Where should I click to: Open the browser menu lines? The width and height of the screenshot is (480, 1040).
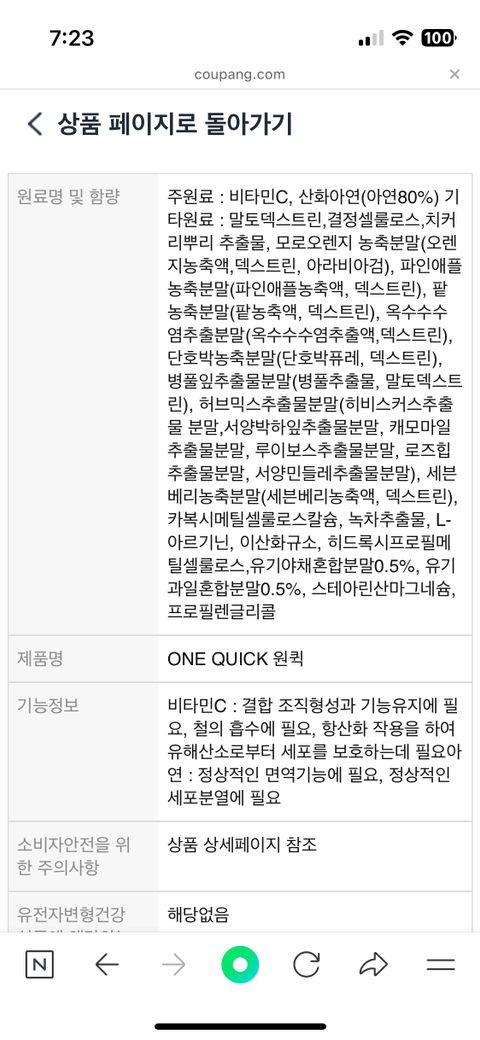tap(440, 964)
